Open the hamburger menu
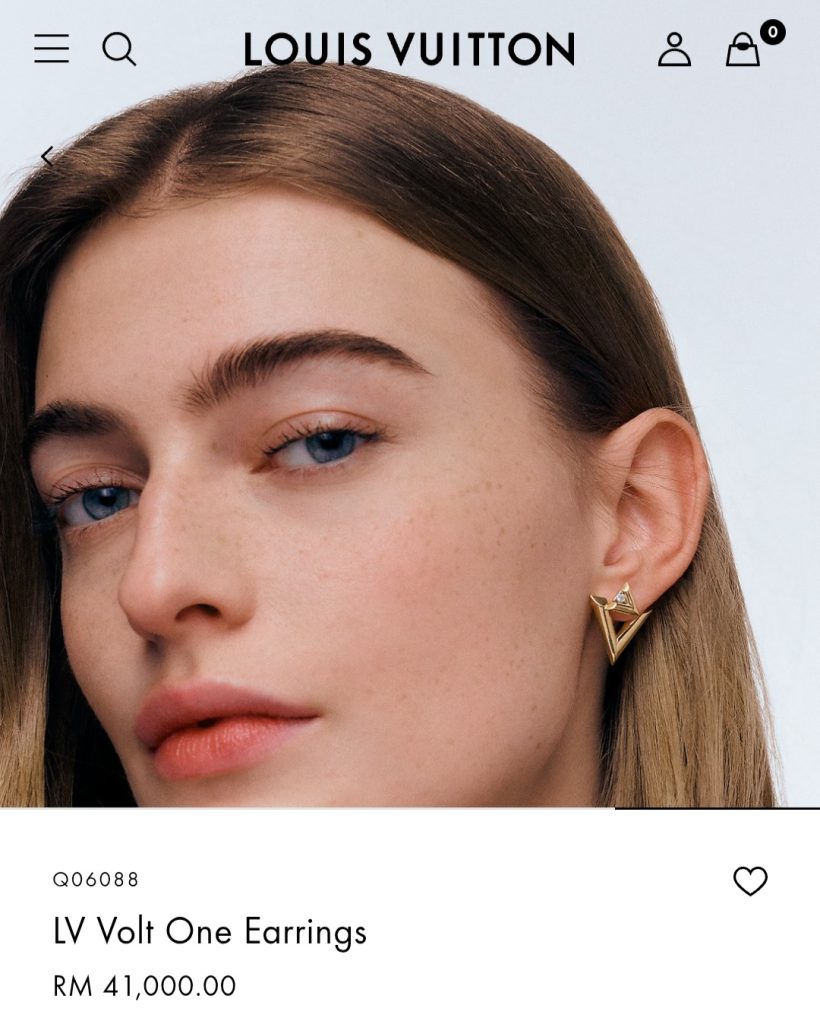820x1024 pixels. point(52,48)
